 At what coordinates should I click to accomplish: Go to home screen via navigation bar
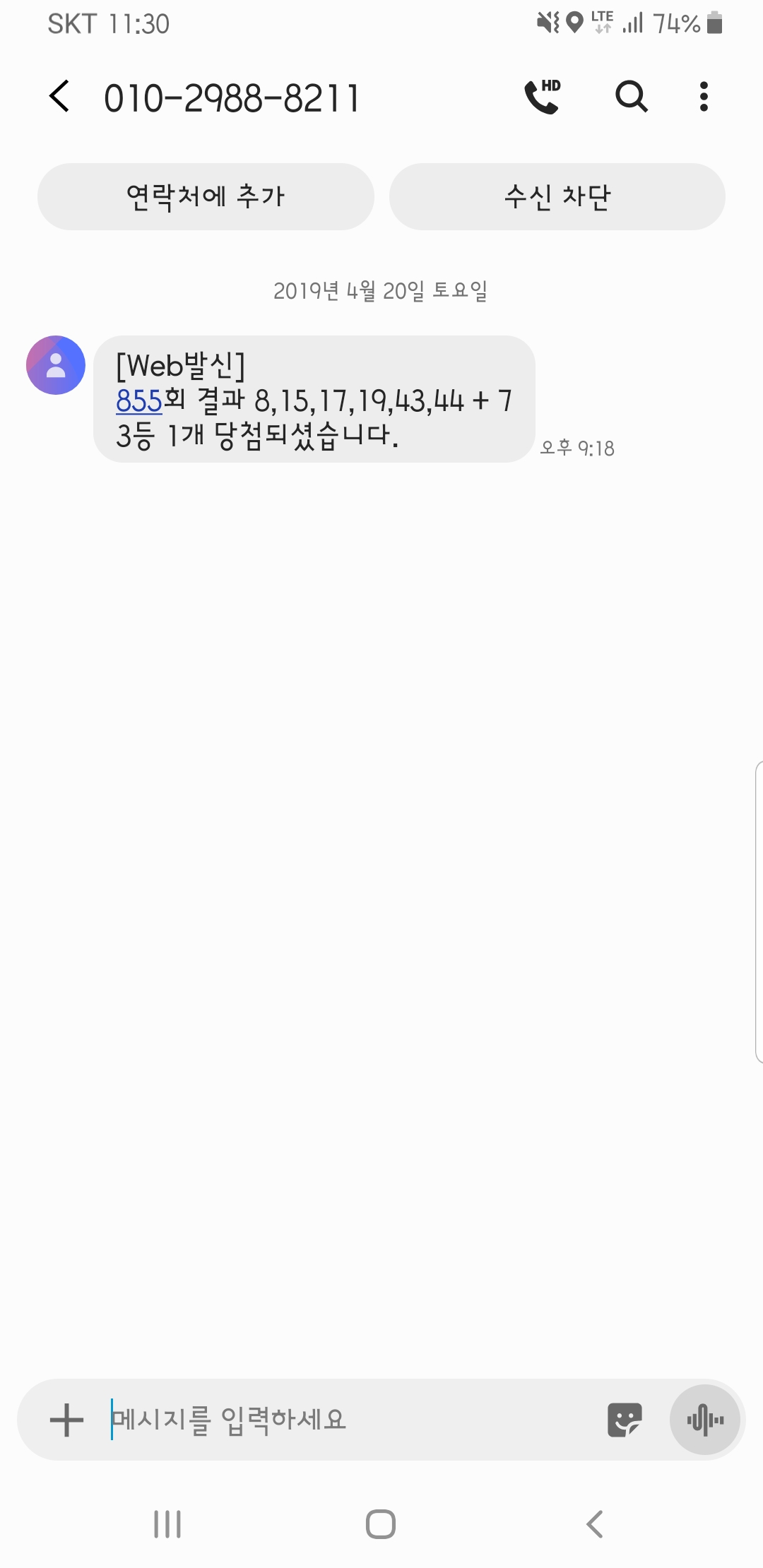(x=381, y=1524)
